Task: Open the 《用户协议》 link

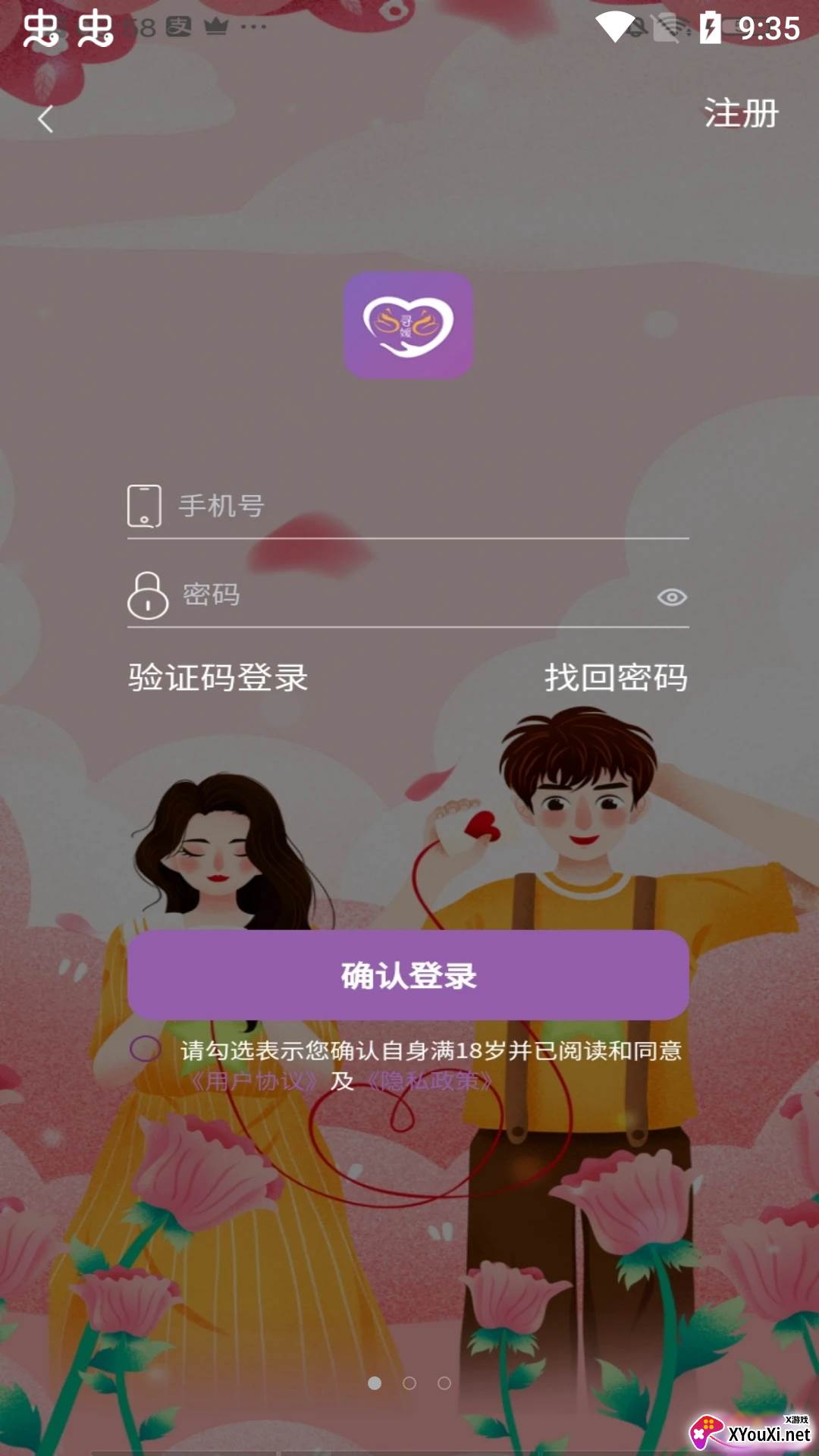Action: point(253,1081)
